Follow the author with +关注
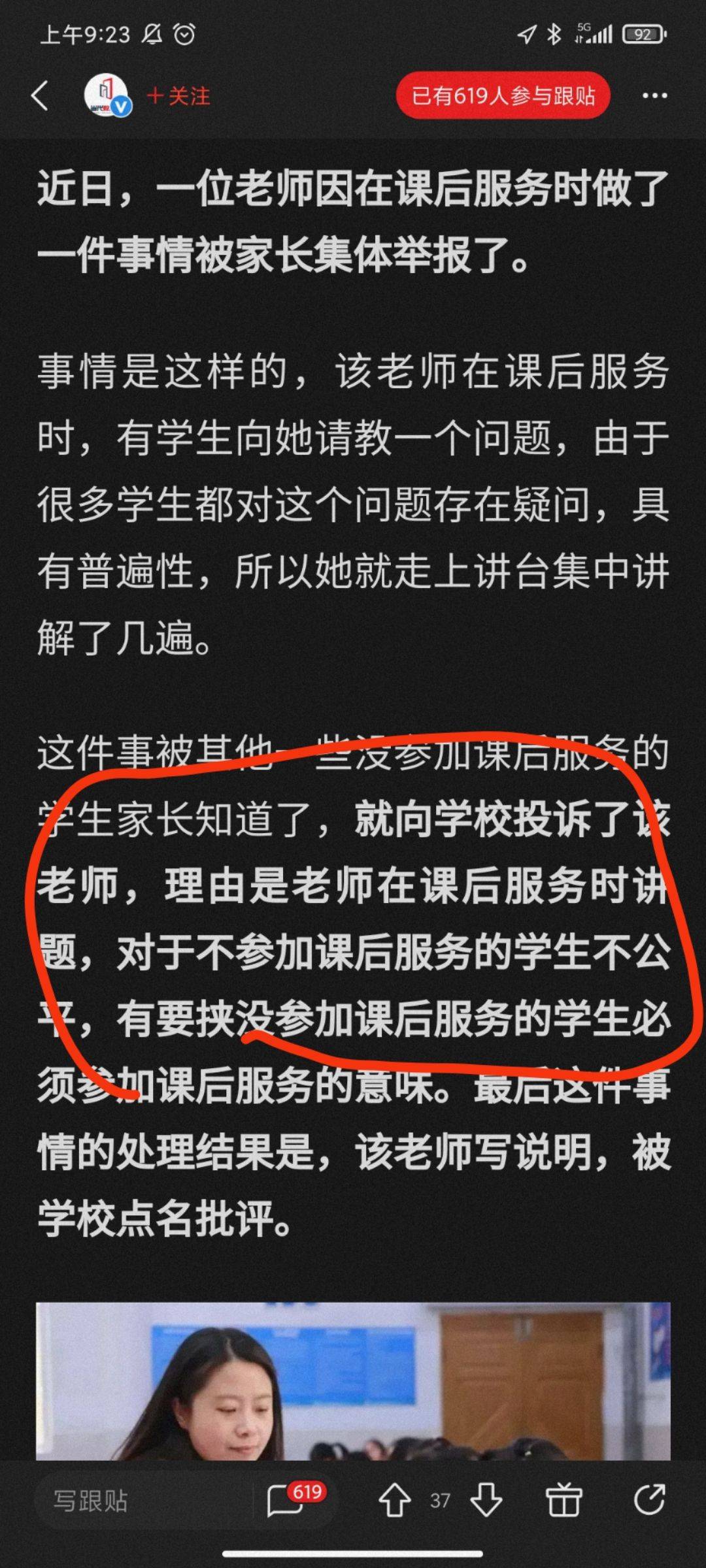The image size is (706, 1568). [x=178, y=96]
